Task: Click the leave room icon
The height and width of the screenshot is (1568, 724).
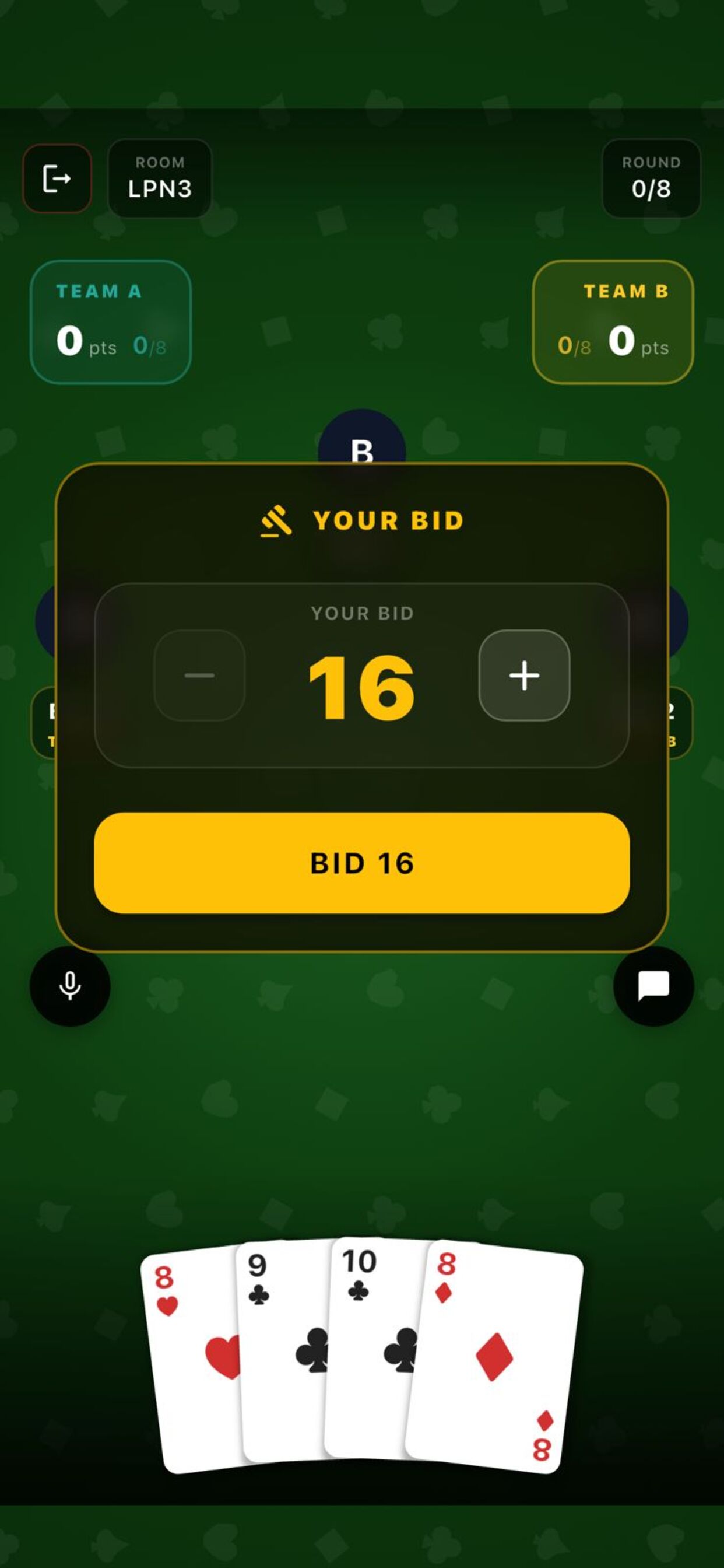Action: (x=57, y=178)
